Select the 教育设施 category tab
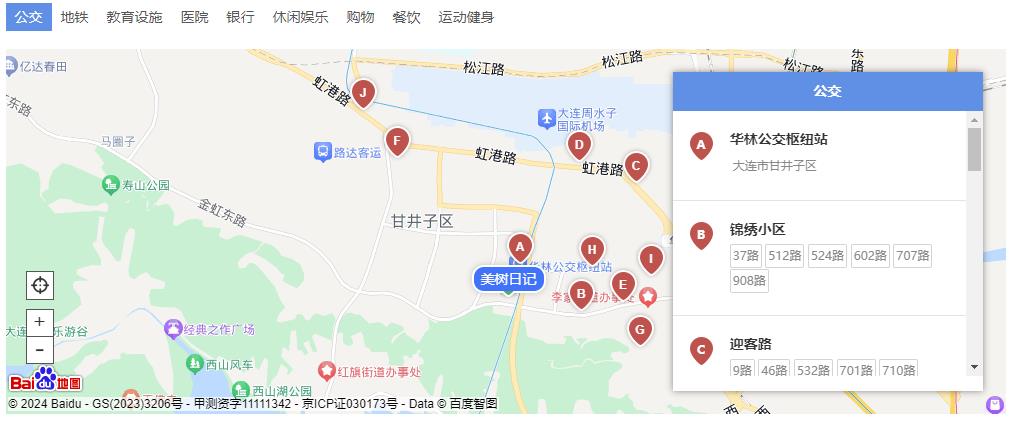Image resolution: width=1024 pixels, height=422 pixels. coord(134,17)
